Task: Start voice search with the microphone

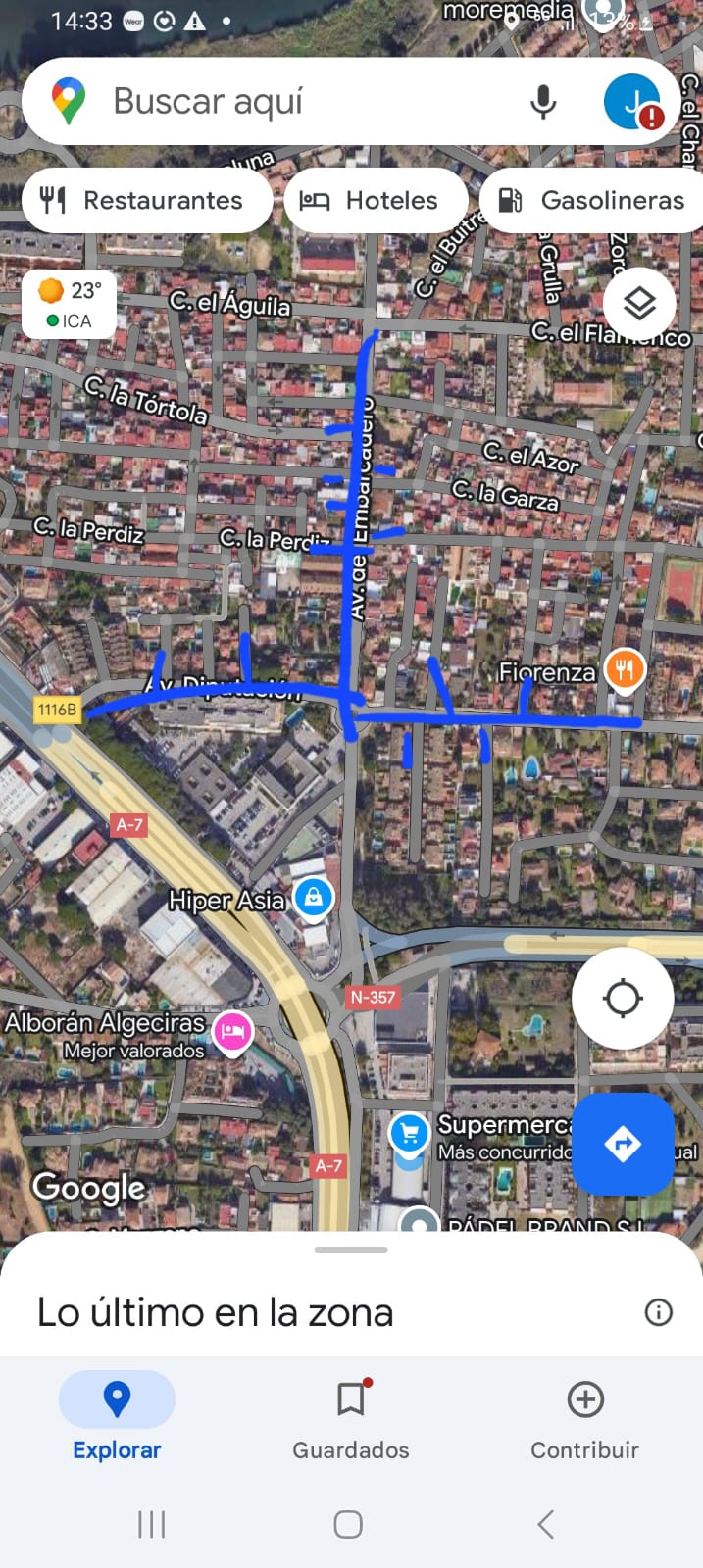Action: [542, 101]
